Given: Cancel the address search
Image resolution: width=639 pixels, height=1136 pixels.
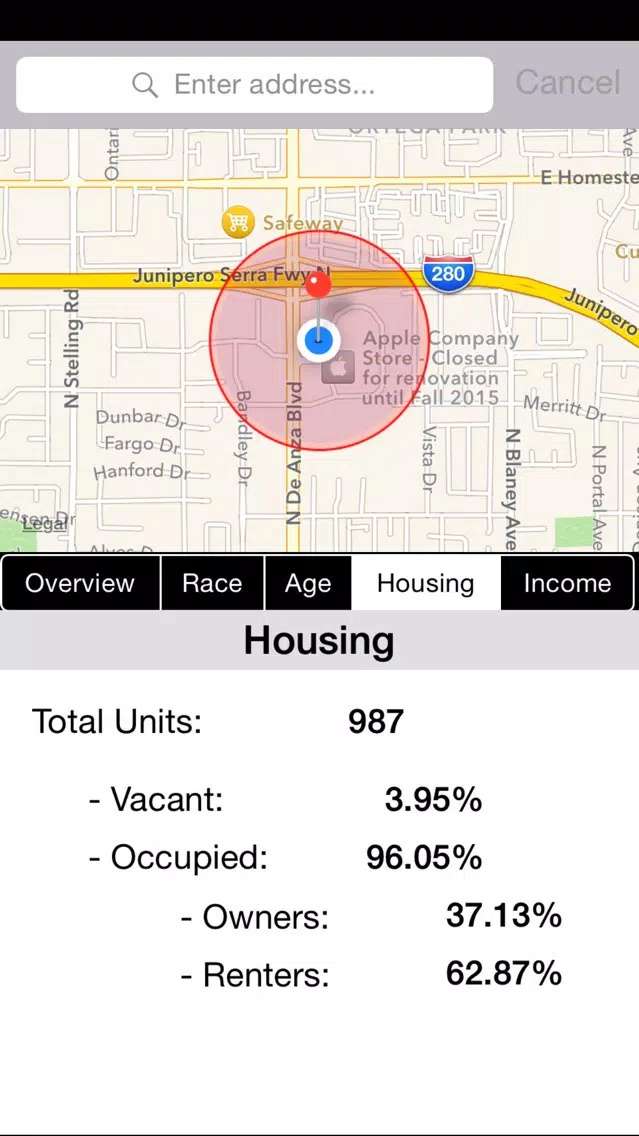Looking at the screenshot, I should point(567,83).
